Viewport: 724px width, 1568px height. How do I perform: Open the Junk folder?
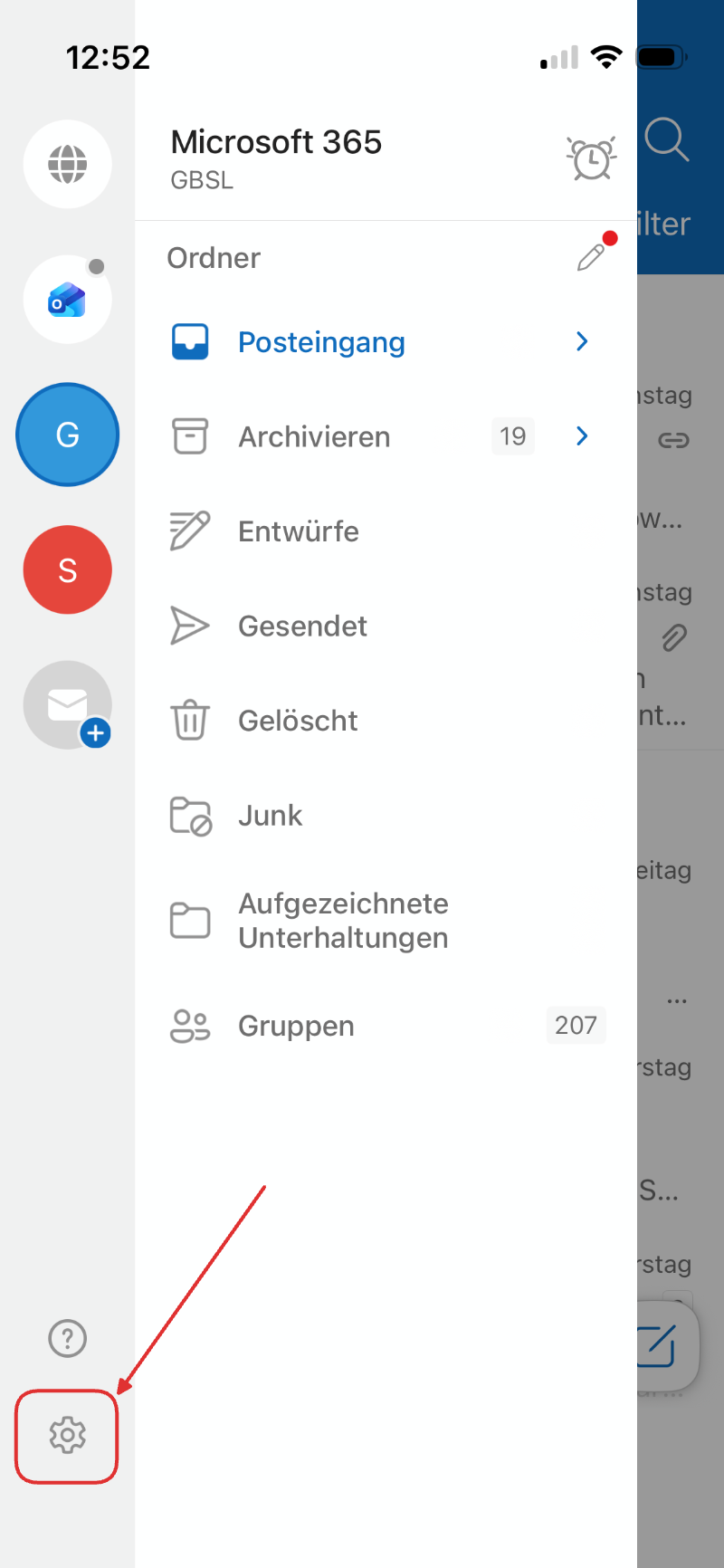(x=270, y=815)
